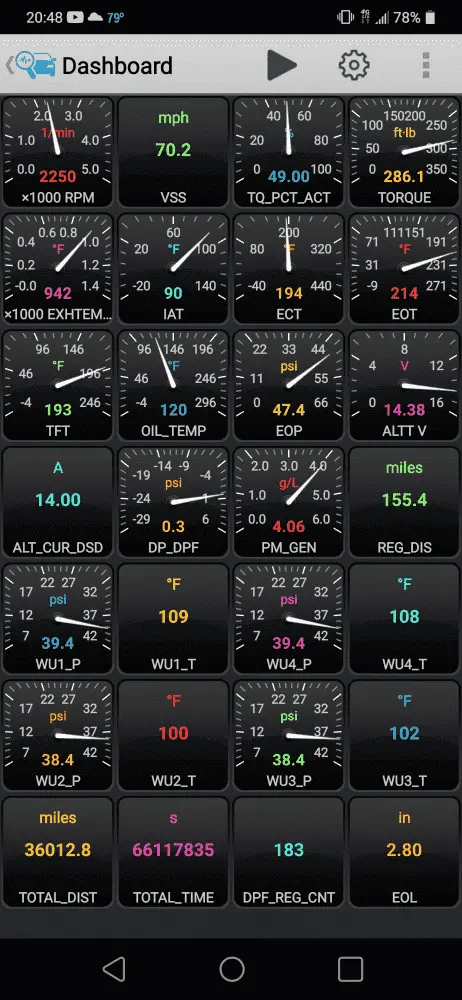The image size is (462, 1000).
Task: Open the OIL_TEMP gauge
Action: click(x=173, y=385)
